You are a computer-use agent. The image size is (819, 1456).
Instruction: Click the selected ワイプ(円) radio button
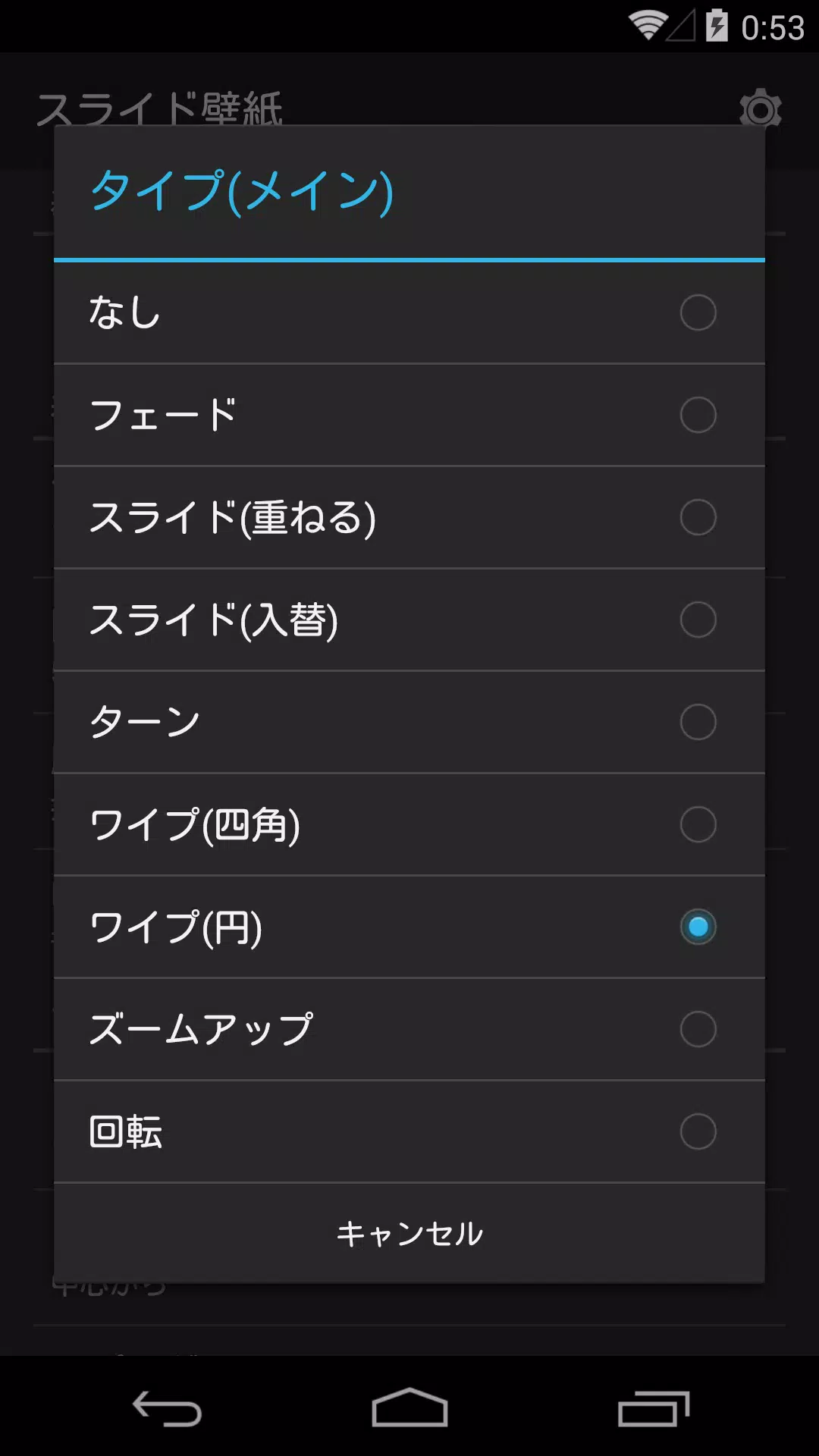(x=698, y=927)
